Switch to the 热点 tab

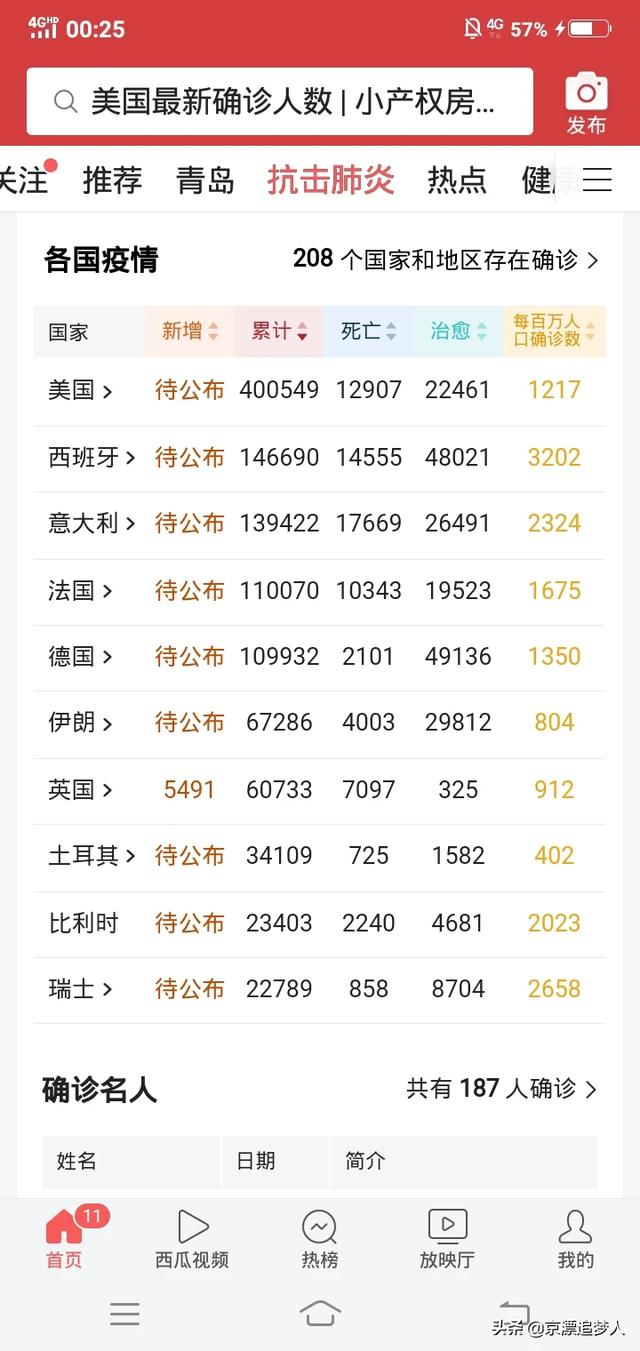tap(457, 180)
